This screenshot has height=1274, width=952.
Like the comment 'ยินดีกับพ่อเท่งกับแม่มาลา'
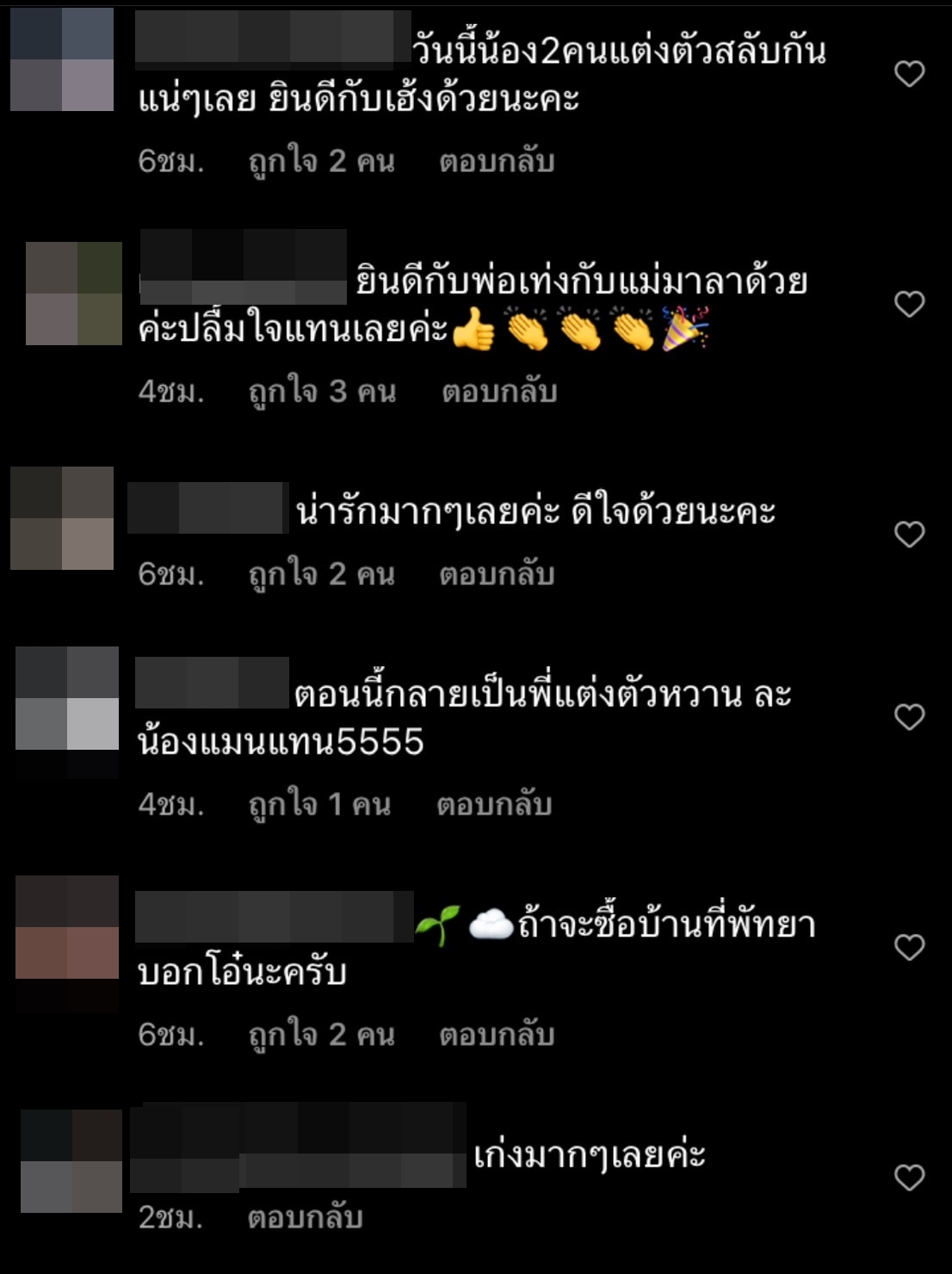pos(909,304)
